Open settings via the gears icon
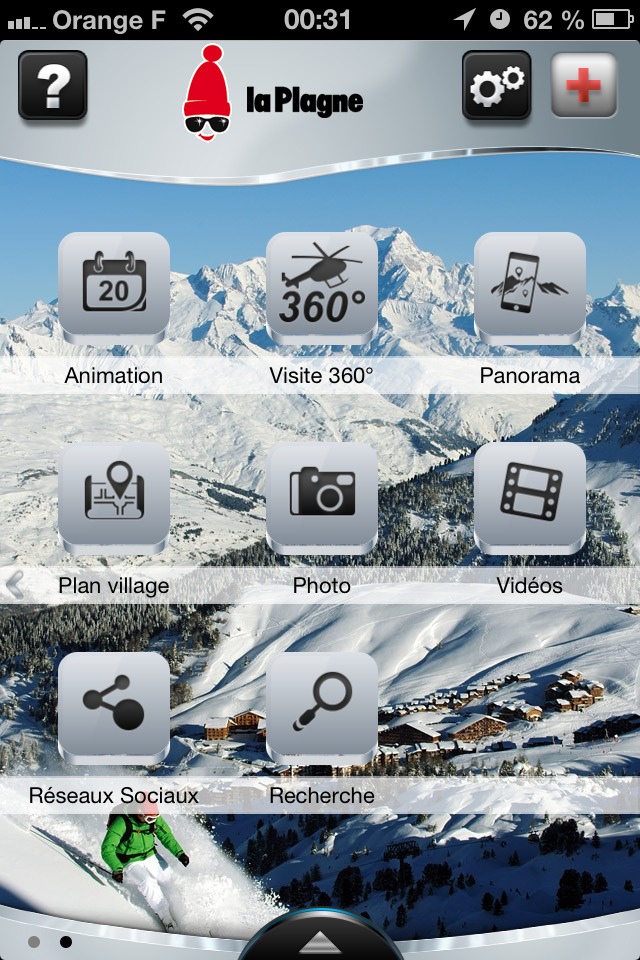 (496, 87)
